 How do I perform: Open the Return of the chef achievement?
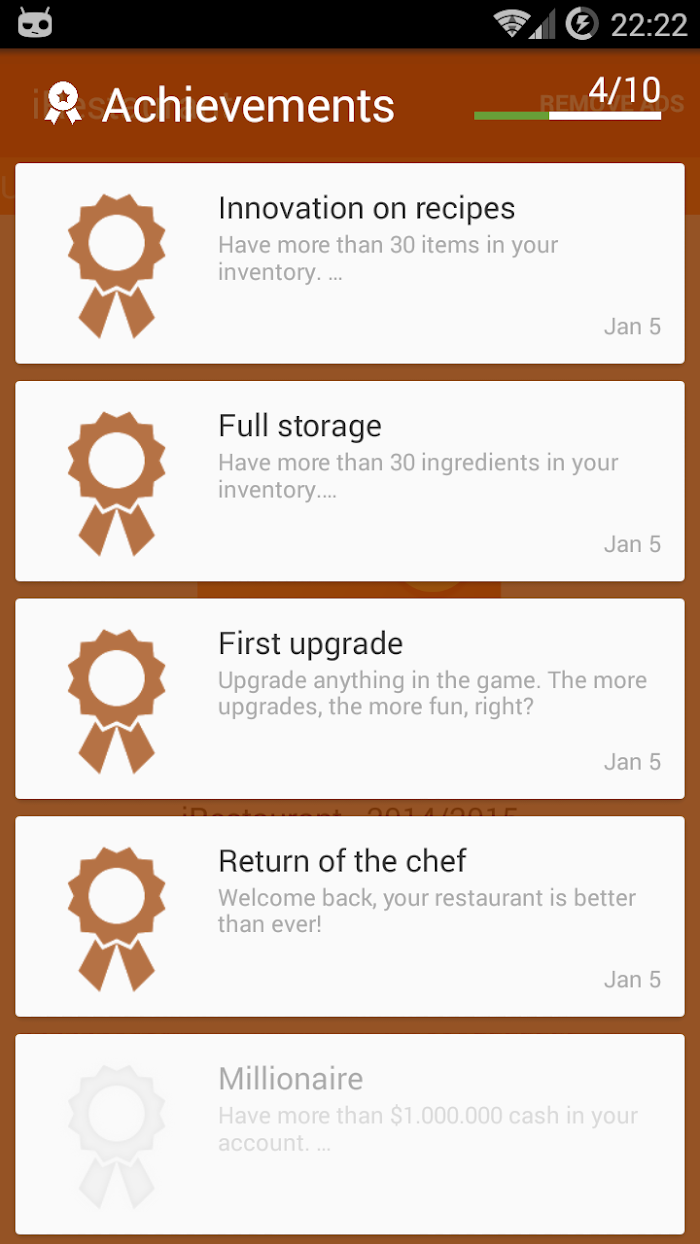pyautogui.click(x=350, y=916)
